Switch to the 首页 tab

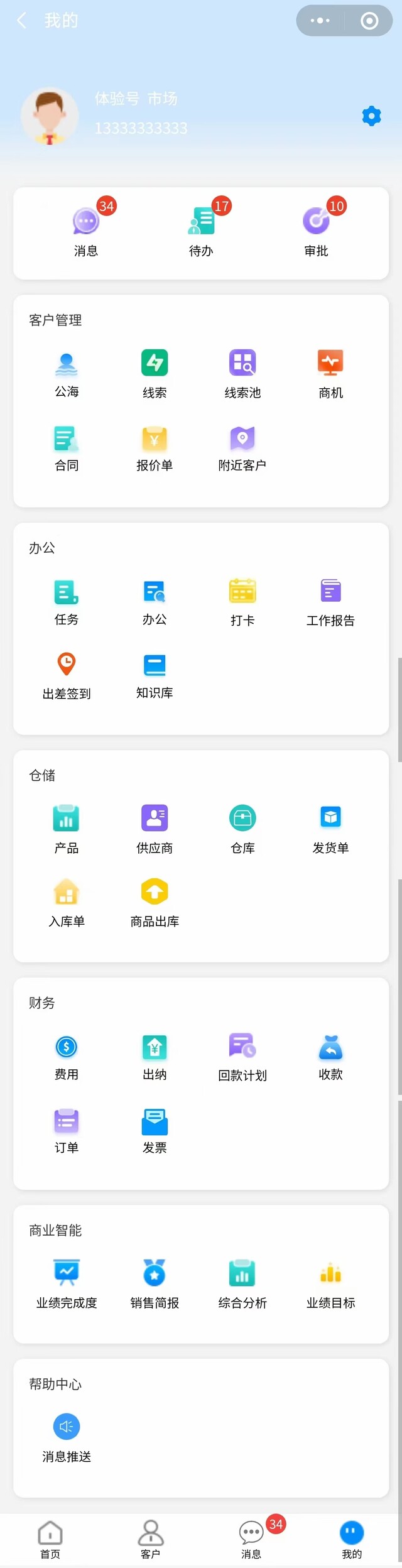(x=50, y=1539)
